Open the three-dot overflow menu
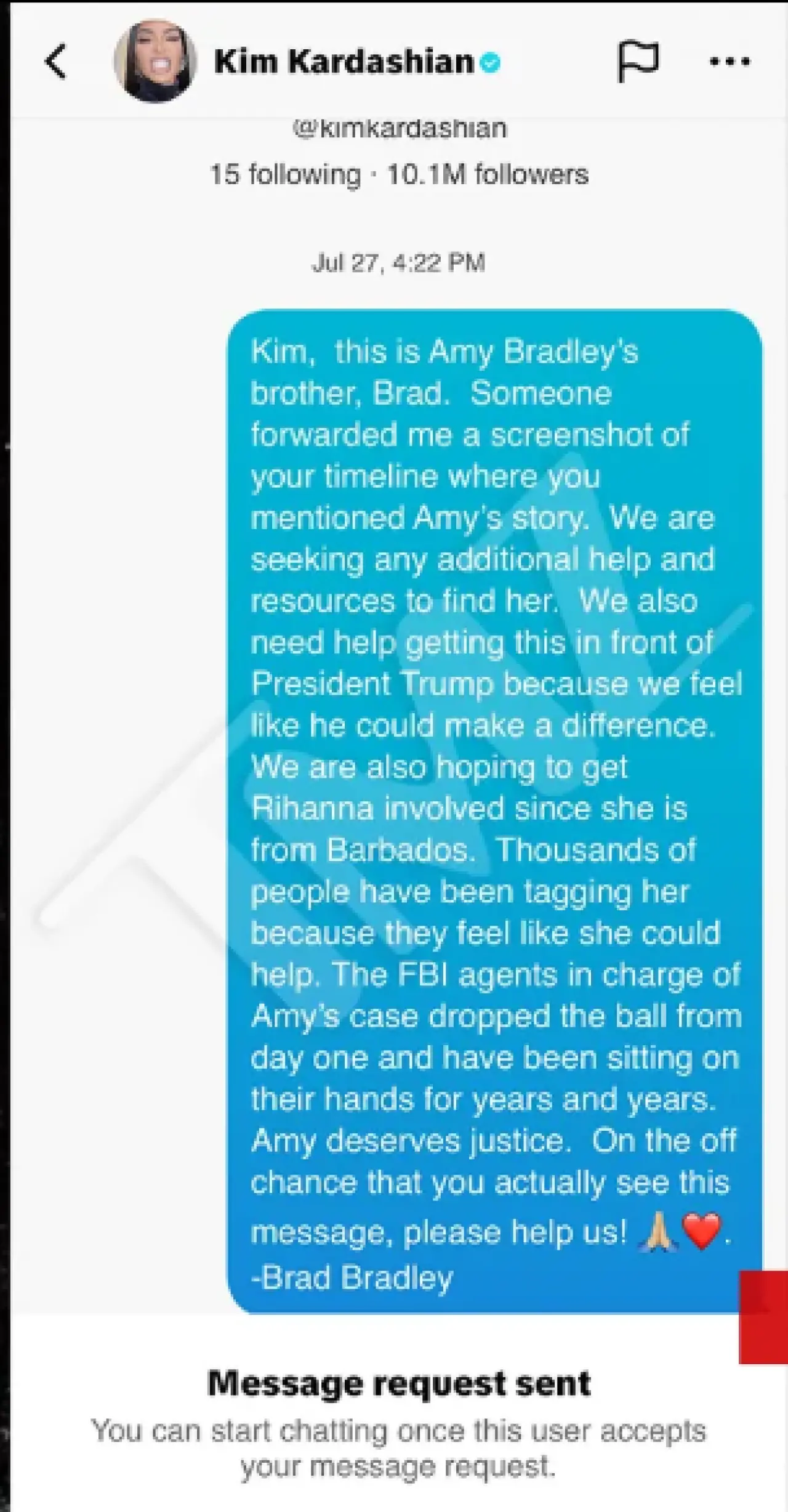Viewport: 788px width, 1512px height. [730, 62]
